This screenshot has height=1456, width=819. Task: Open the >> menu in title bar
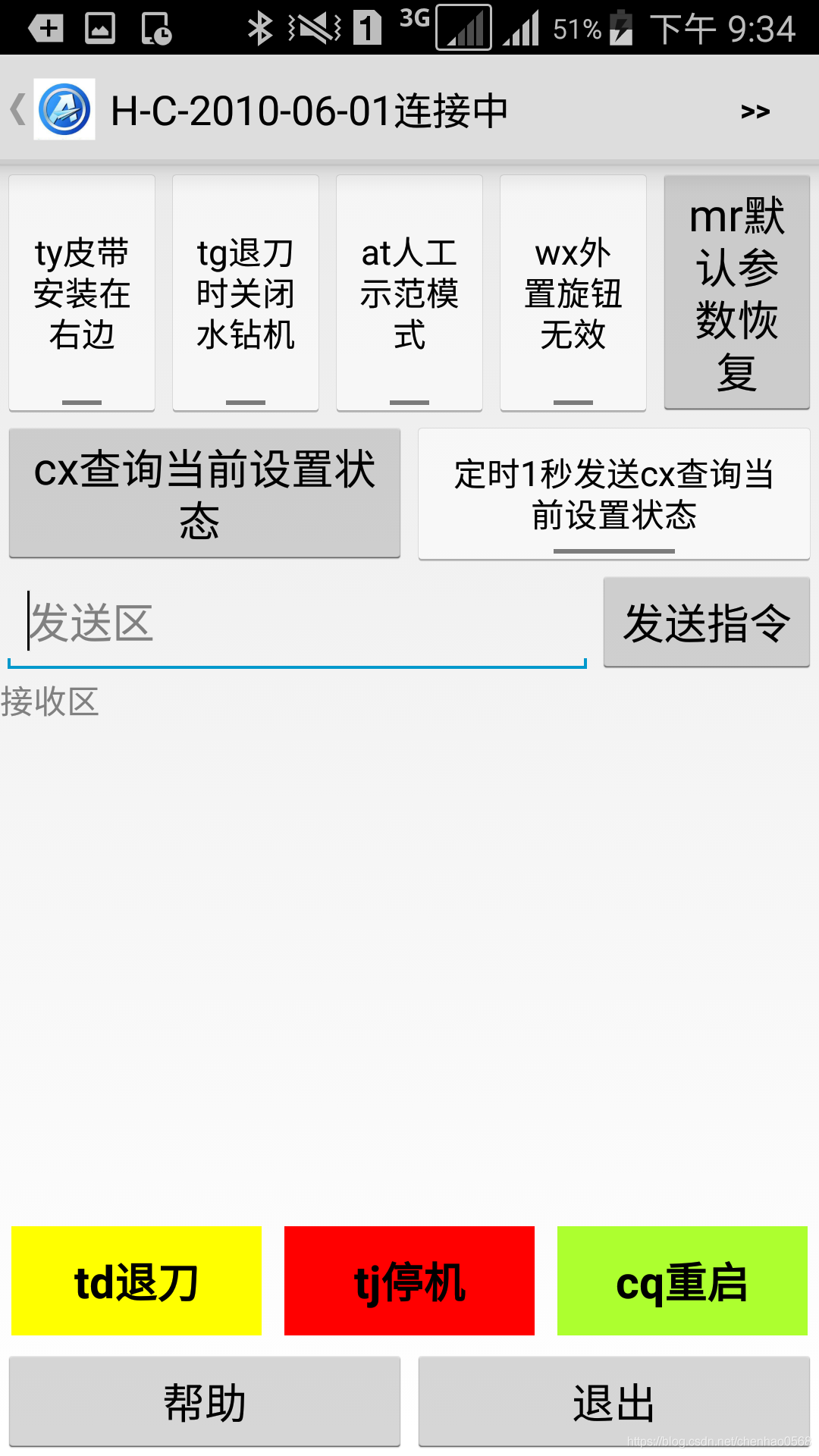tap(755, 111)
